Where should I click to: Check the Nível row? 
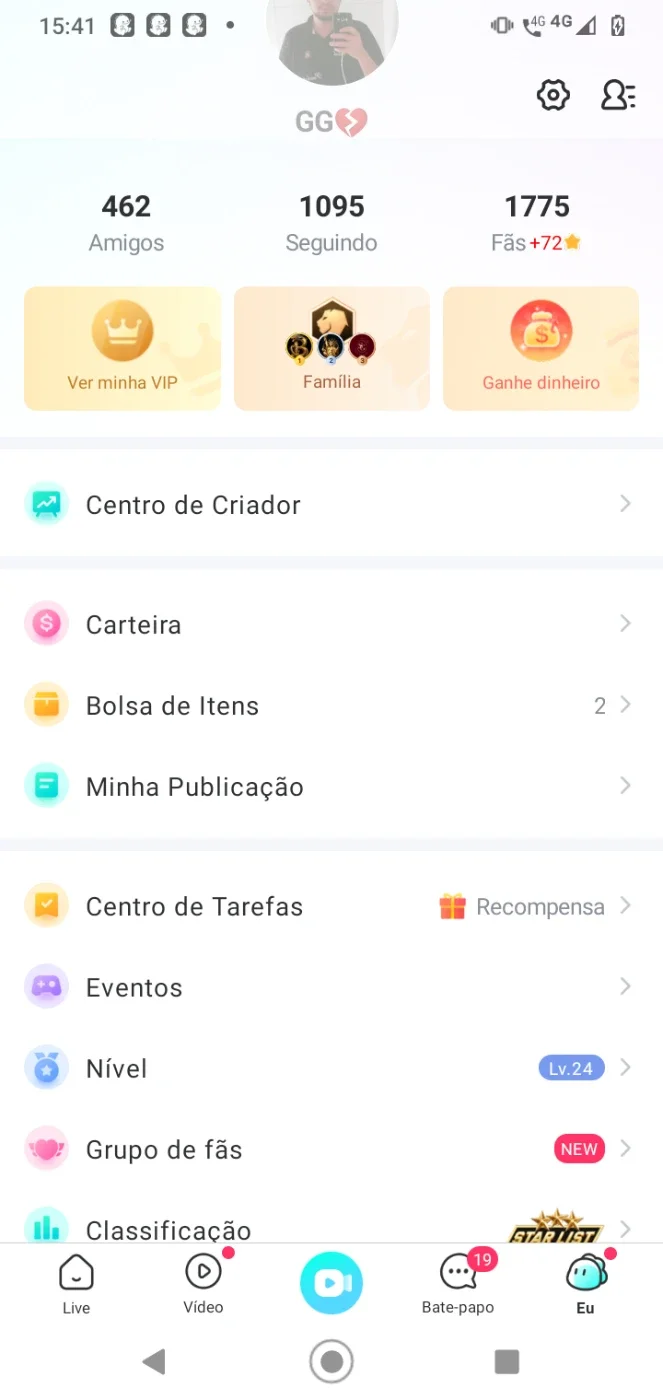(x=331, y=1068)
